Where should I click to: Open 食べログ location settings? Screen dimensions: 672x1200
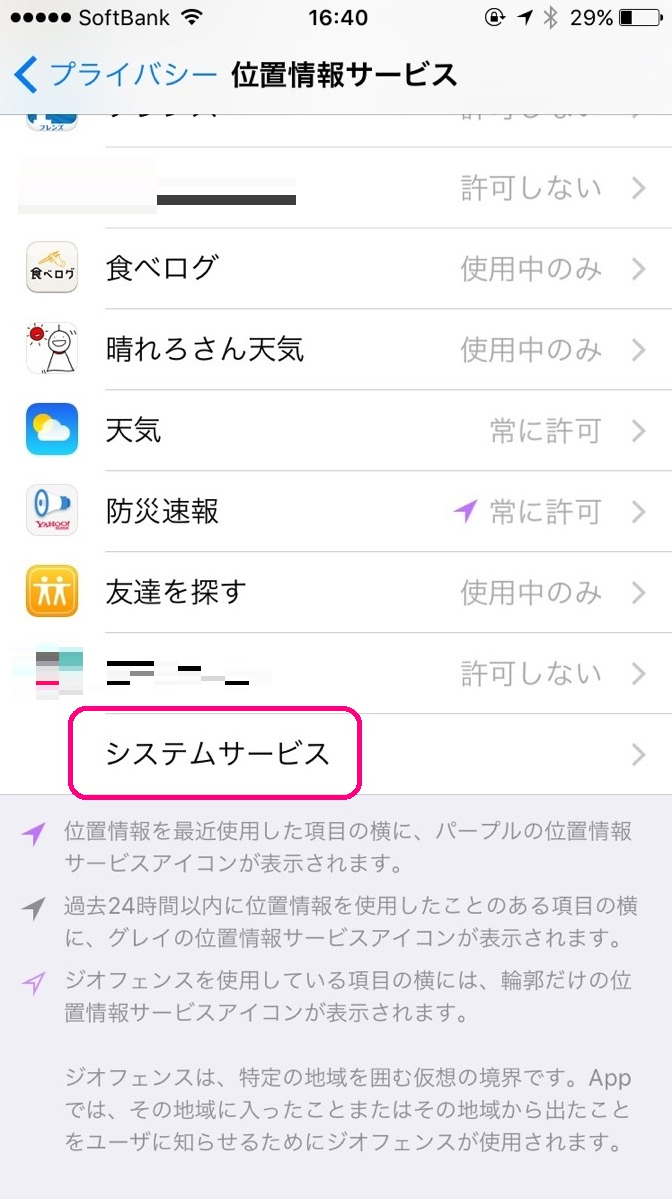[336, 269]
